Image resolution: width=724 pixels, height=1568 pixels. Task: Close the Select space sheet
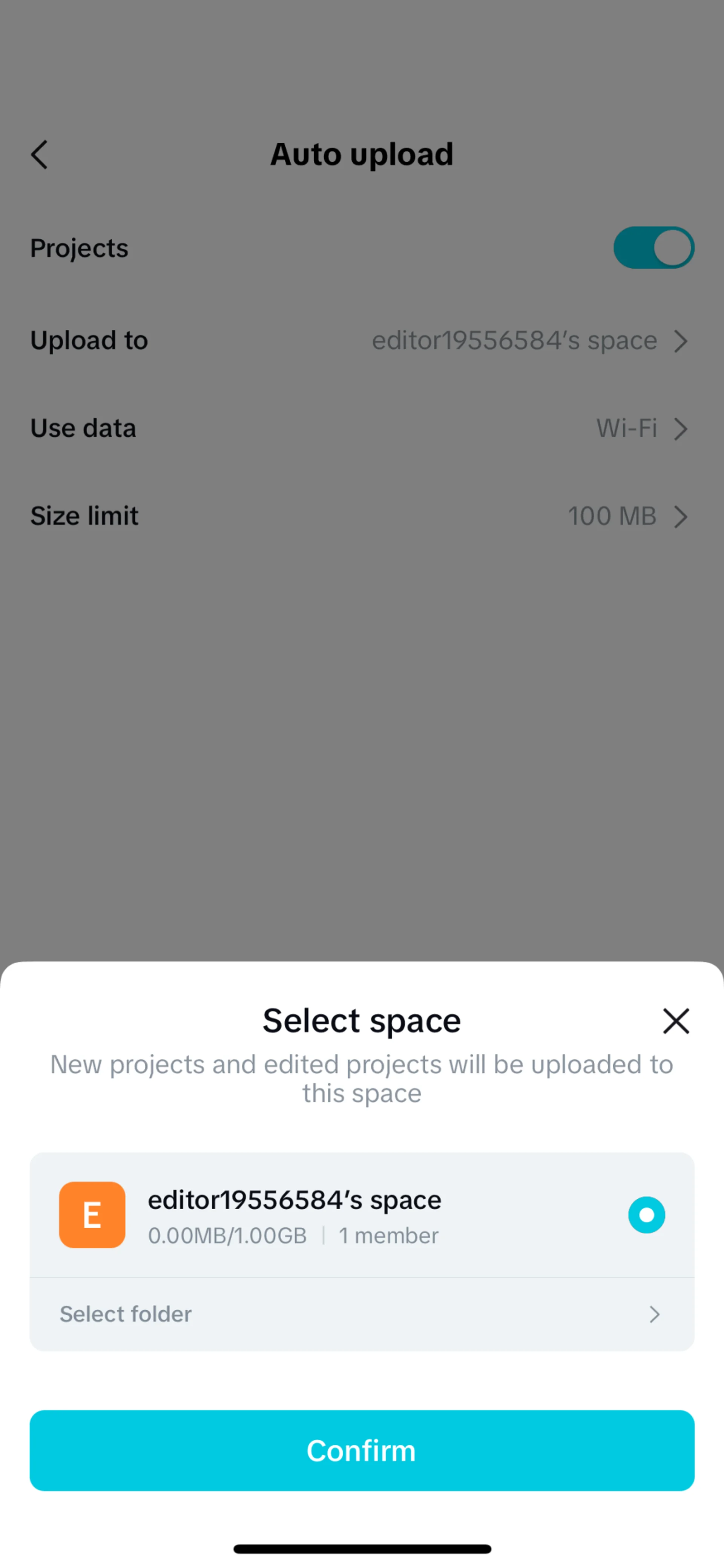pyautogui.click(x=676, y=1021)
